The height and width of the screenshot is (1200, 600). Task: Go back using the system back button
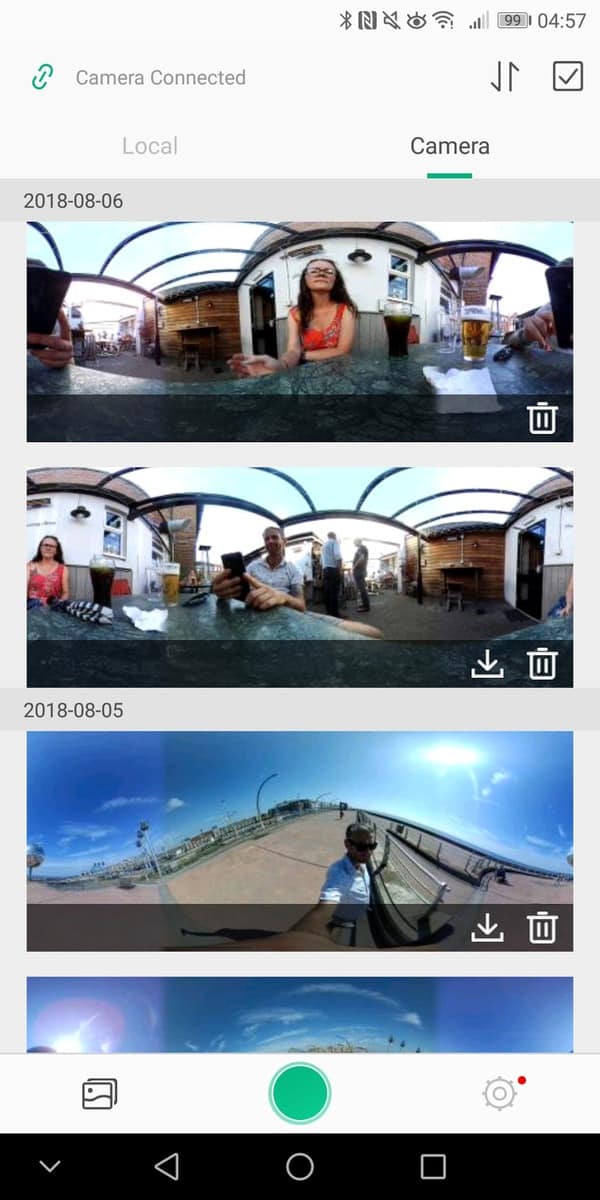click(167, 1166)
